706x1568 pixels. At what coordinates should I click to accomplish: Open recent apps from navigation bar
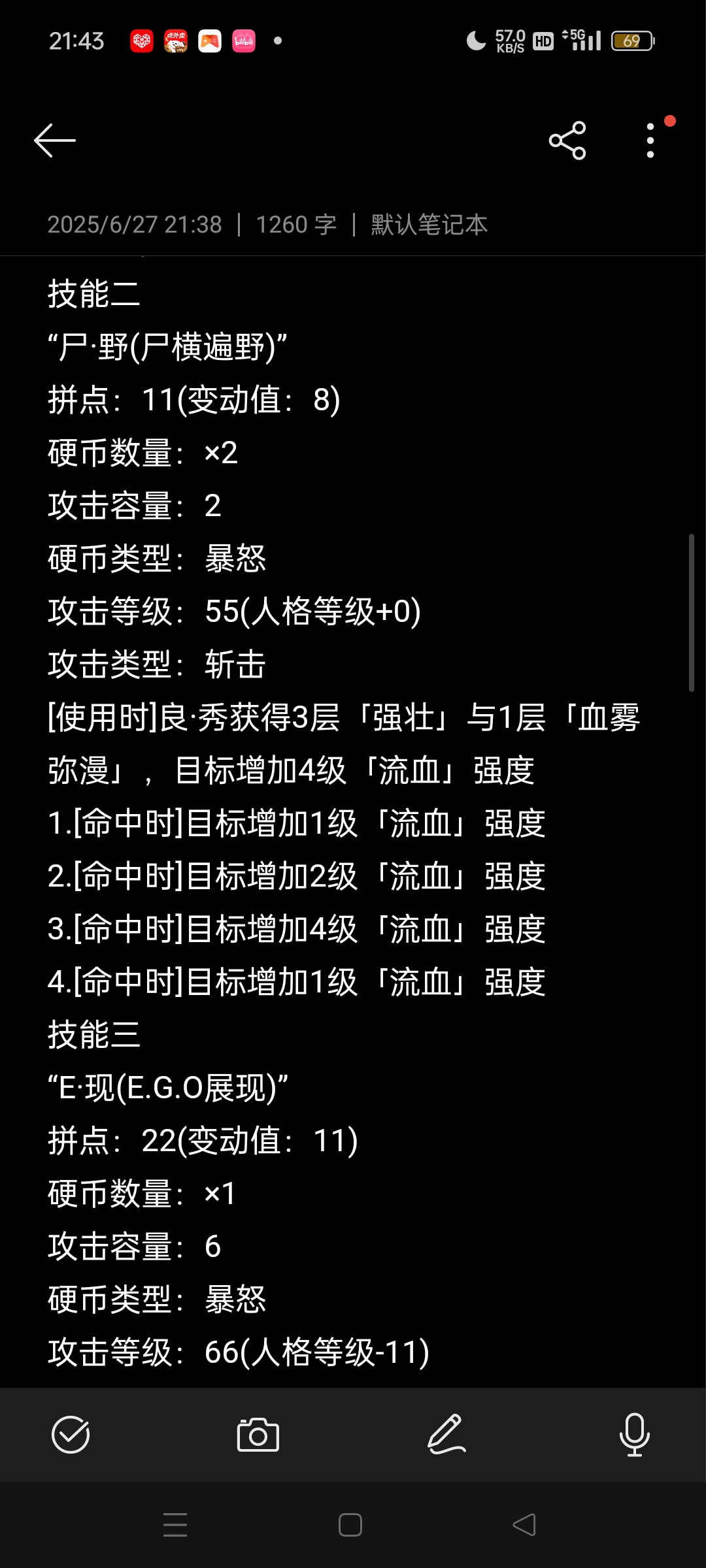(175, 1525)
